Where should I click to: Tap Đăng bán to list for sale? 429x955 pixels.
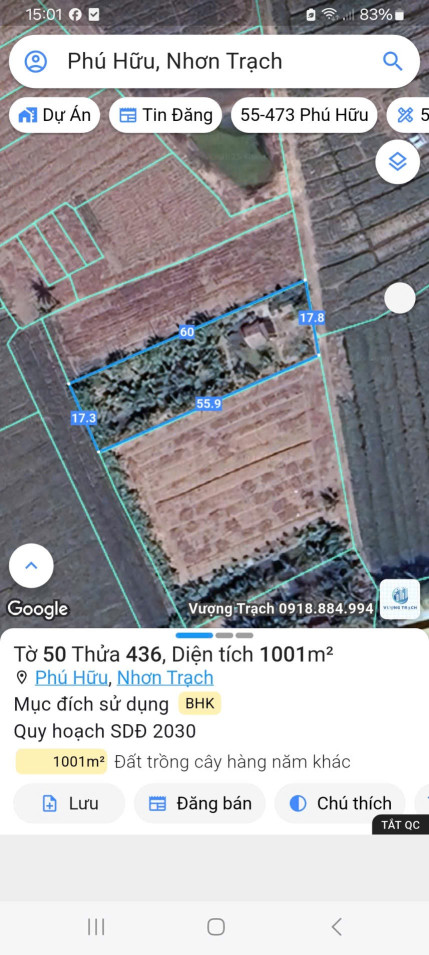tap(200, 803)
